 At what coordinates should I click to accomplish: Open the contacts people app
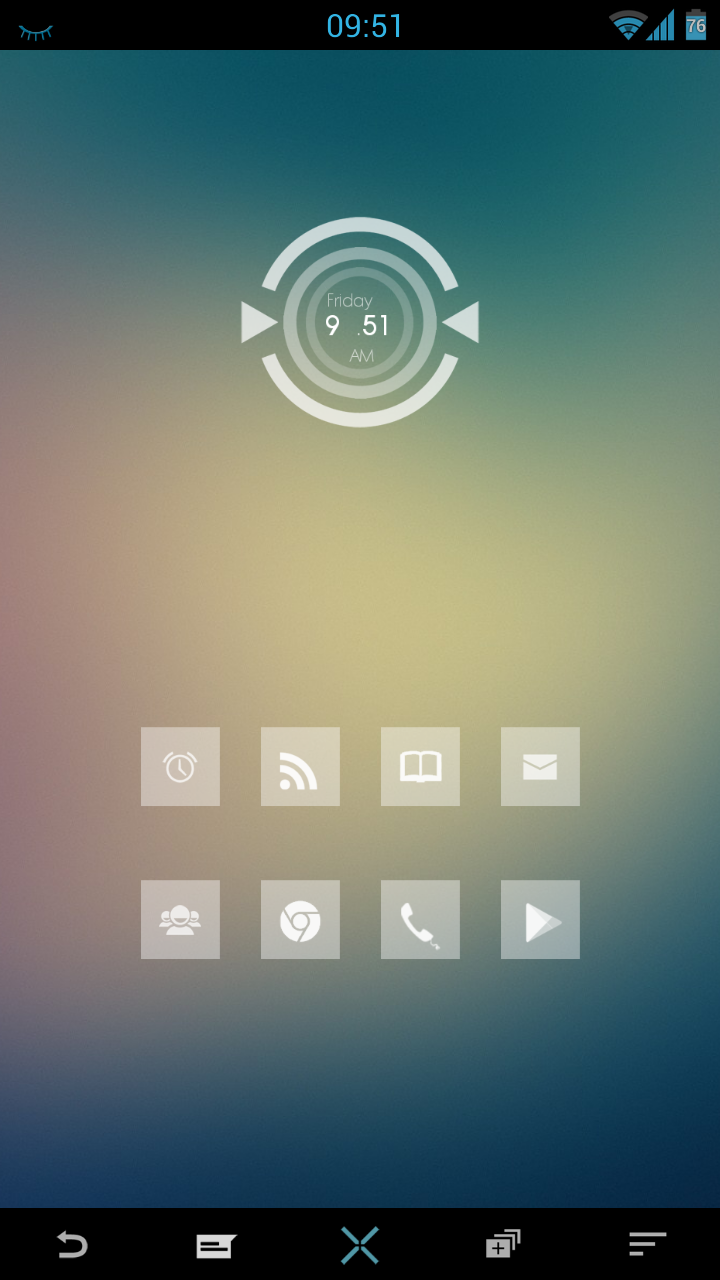point(180,919)
